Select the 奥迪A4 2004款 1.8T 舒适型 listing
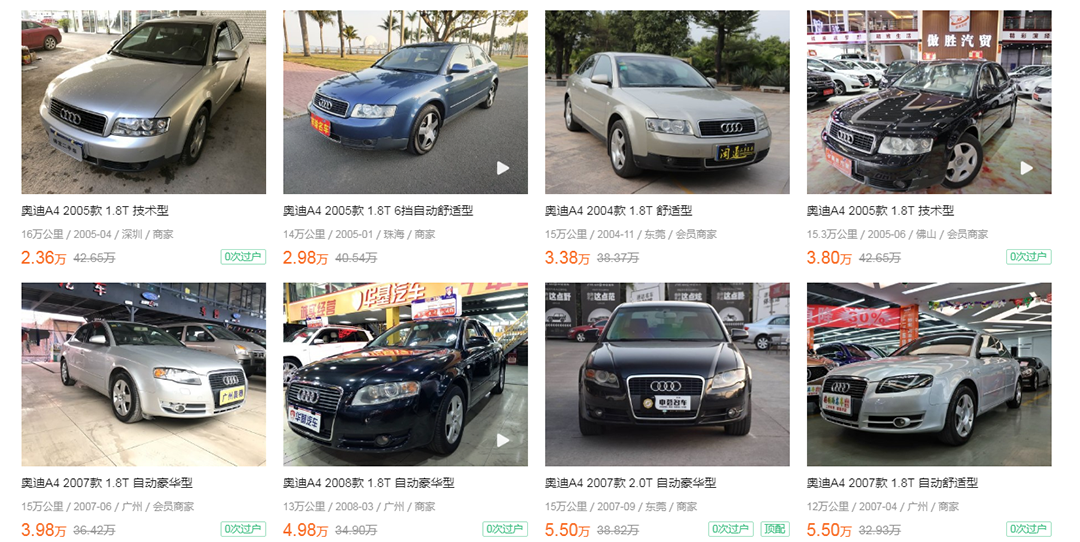 point(667,102)
